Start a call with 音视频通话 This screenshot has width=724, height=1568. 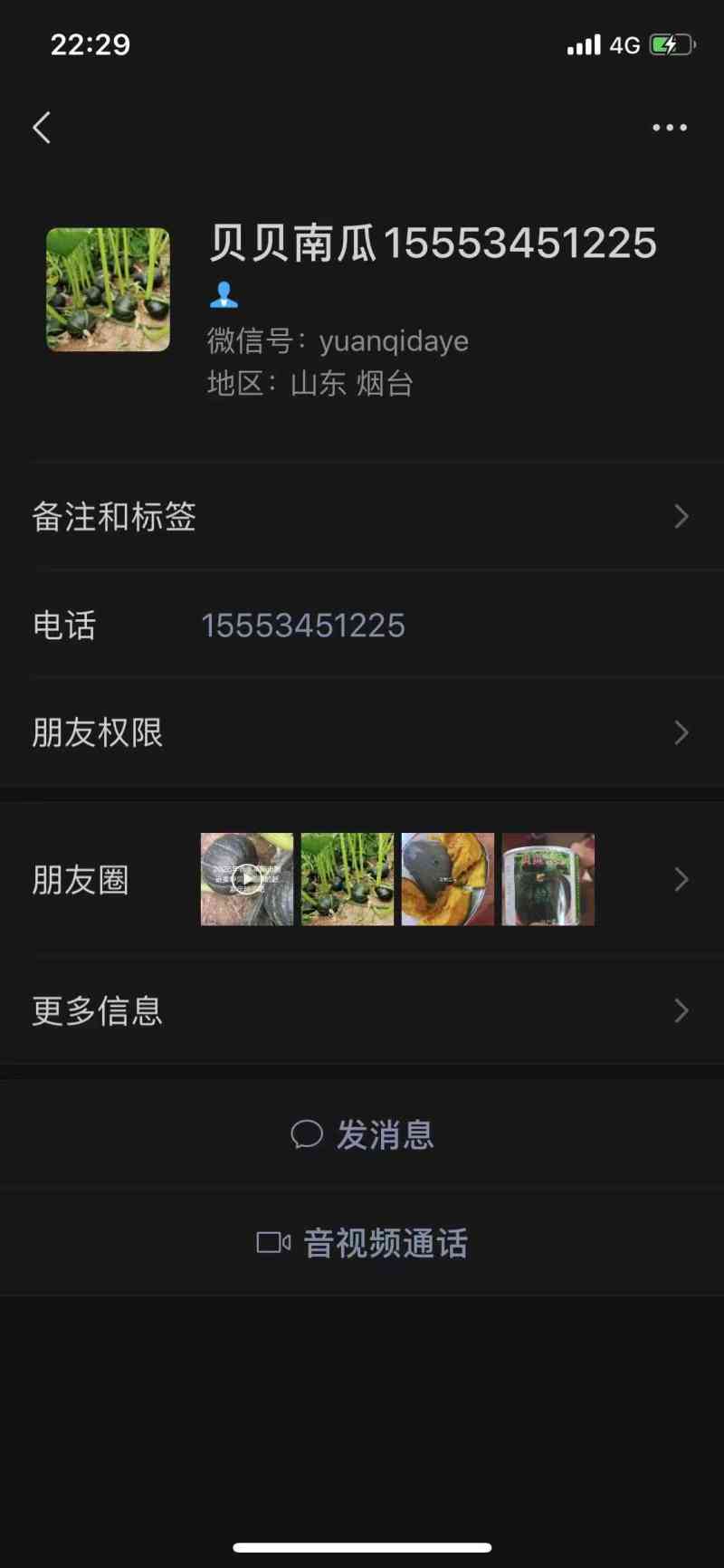click(x=362, y=1243)
